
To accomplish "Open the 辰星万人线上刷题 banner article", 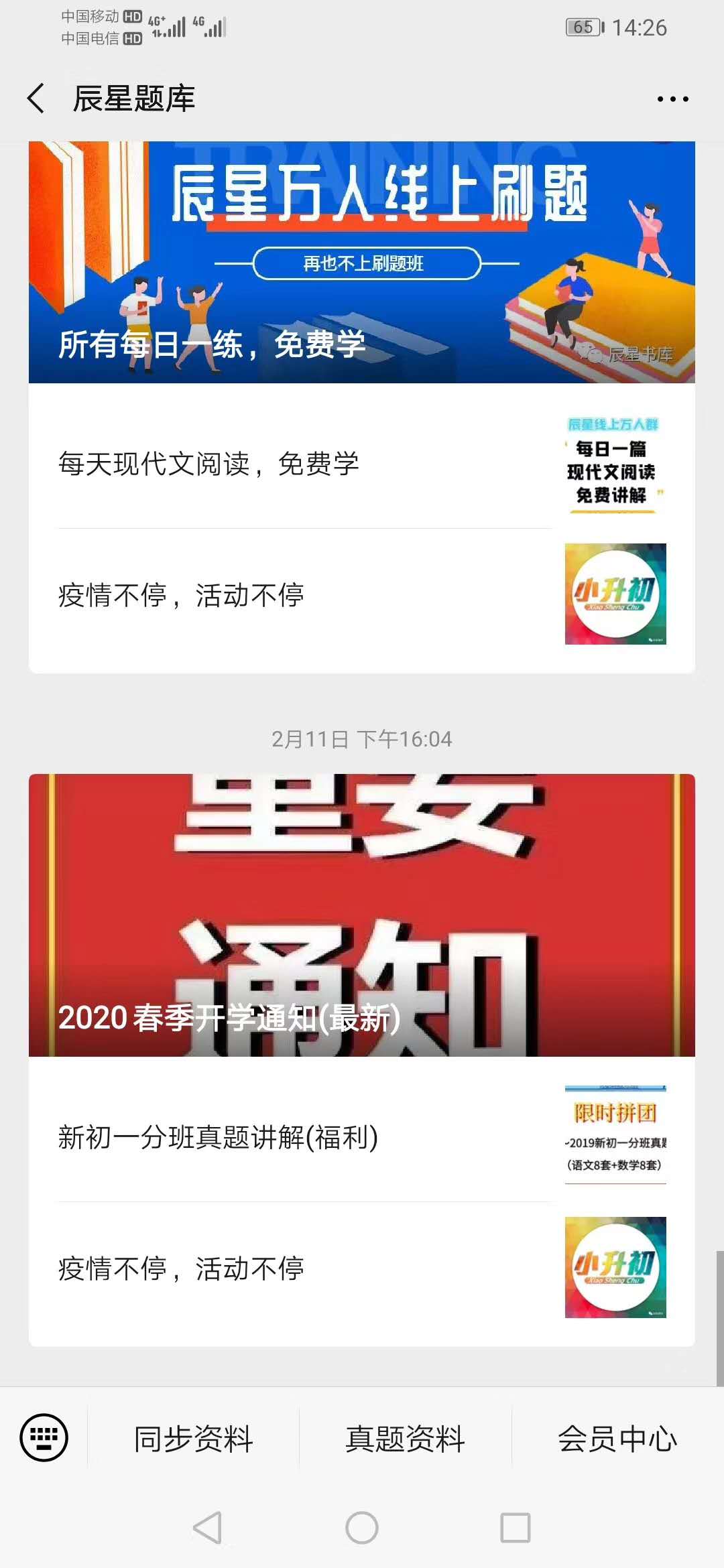I will coord(362,262).
